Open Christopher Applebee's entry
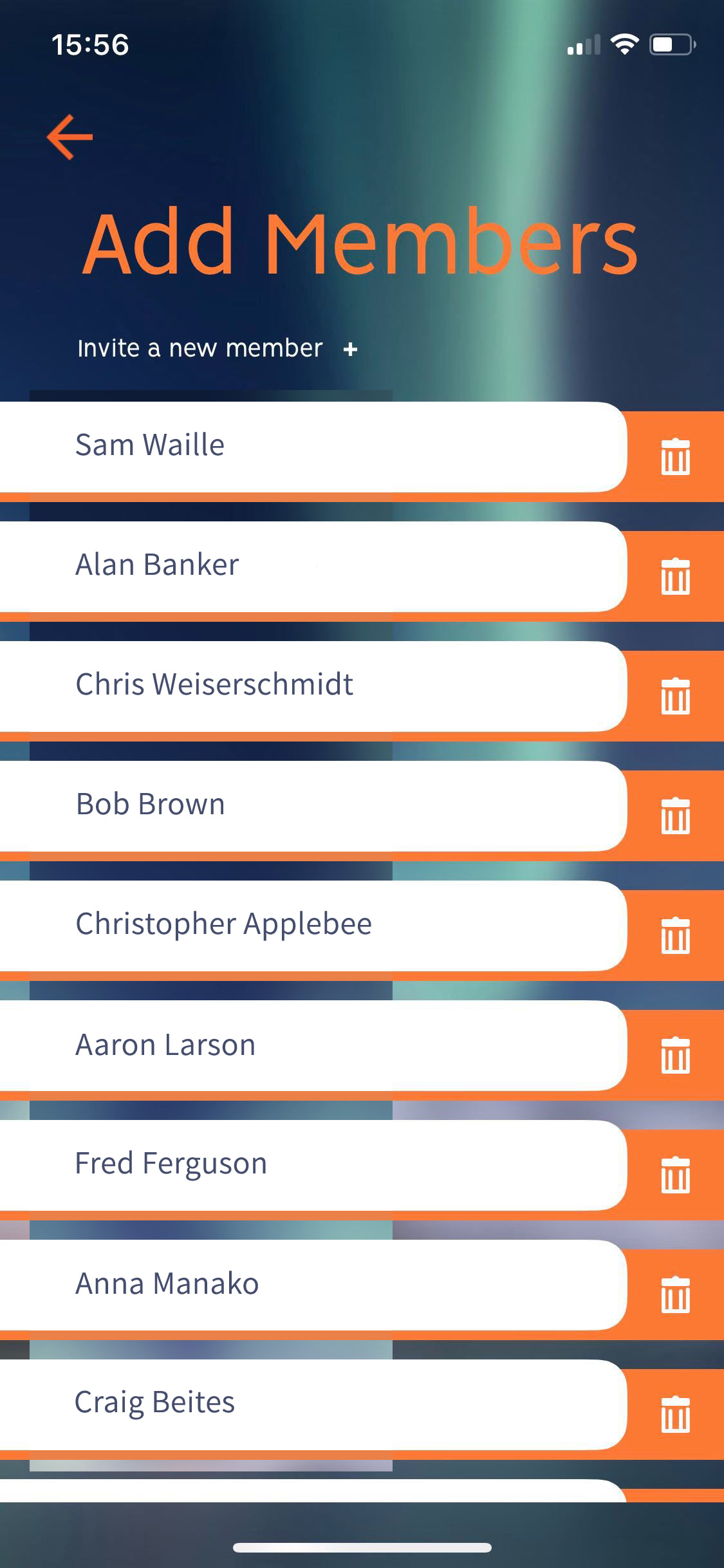Screen dimensions: 724x1568 click(x=313, y=926)
